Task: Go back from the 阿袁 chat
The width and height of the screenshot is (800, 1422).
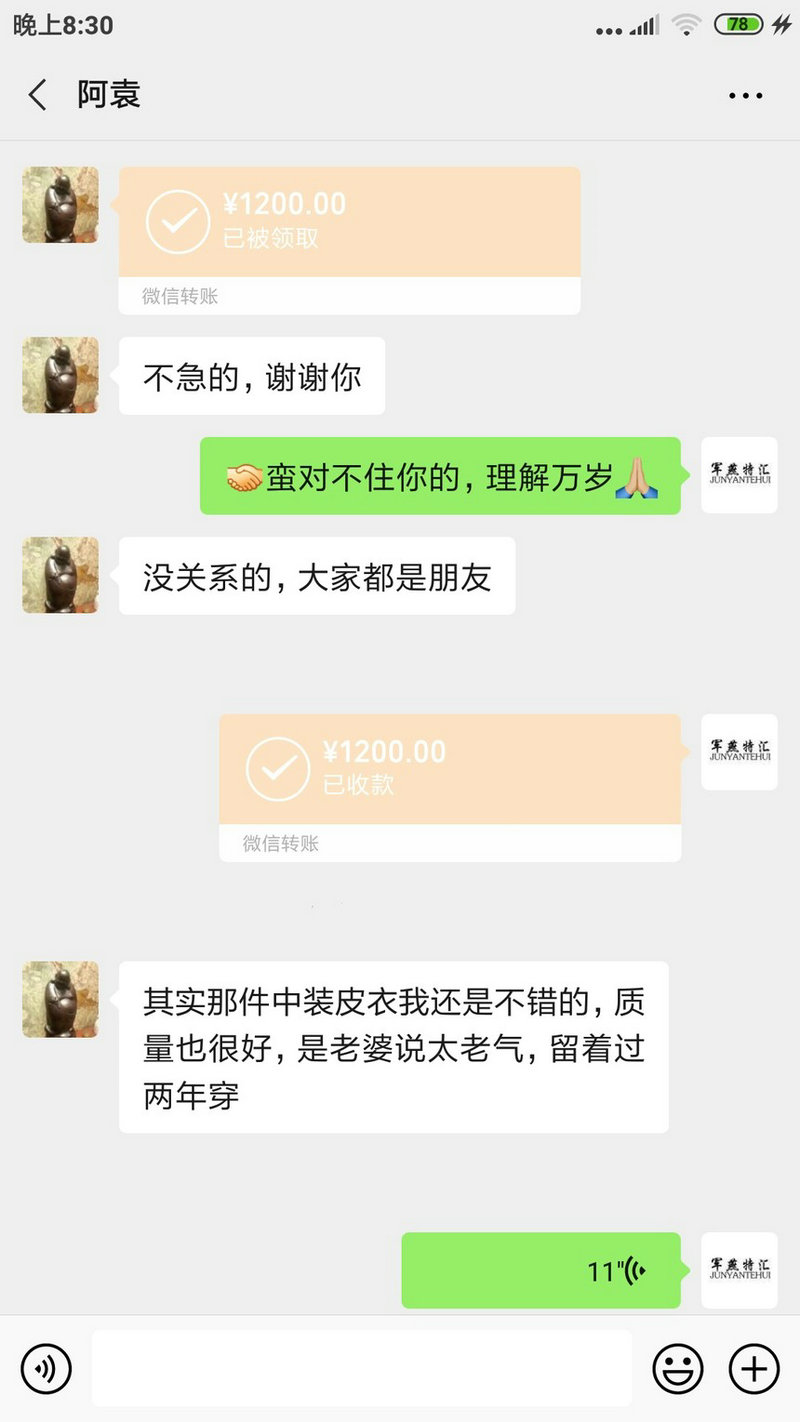Action: pos(38,95)
